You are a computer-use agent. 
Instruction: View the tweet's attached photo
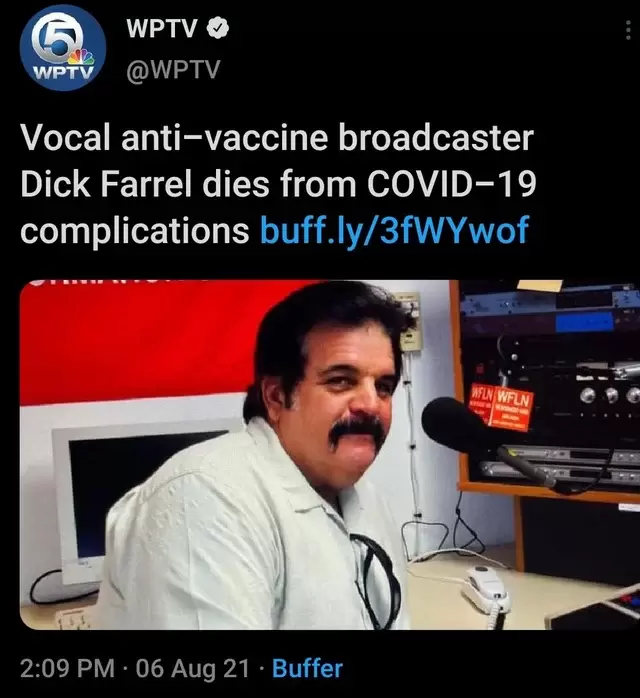point(330,455)
